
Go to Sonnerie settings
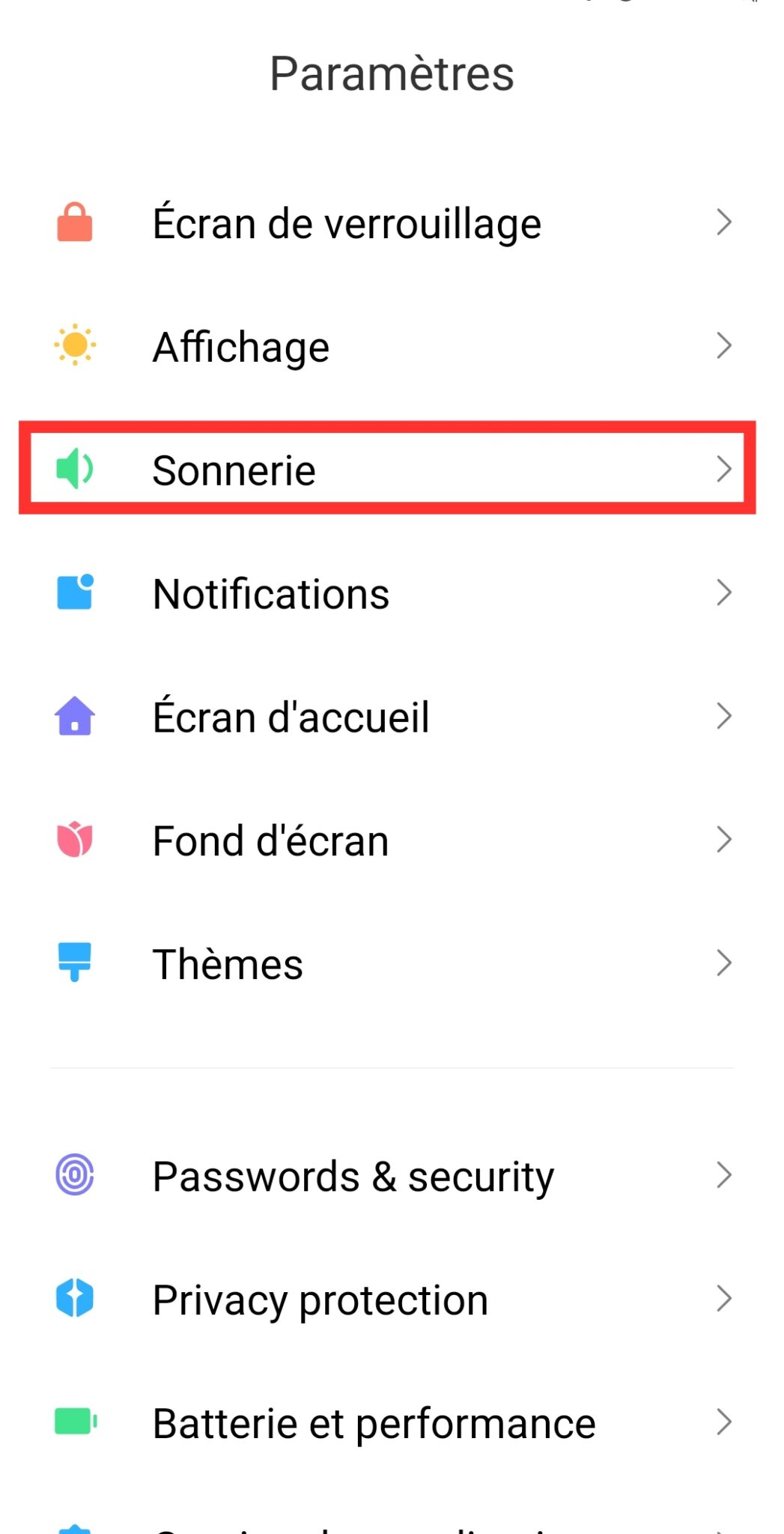tap(234, 470)
